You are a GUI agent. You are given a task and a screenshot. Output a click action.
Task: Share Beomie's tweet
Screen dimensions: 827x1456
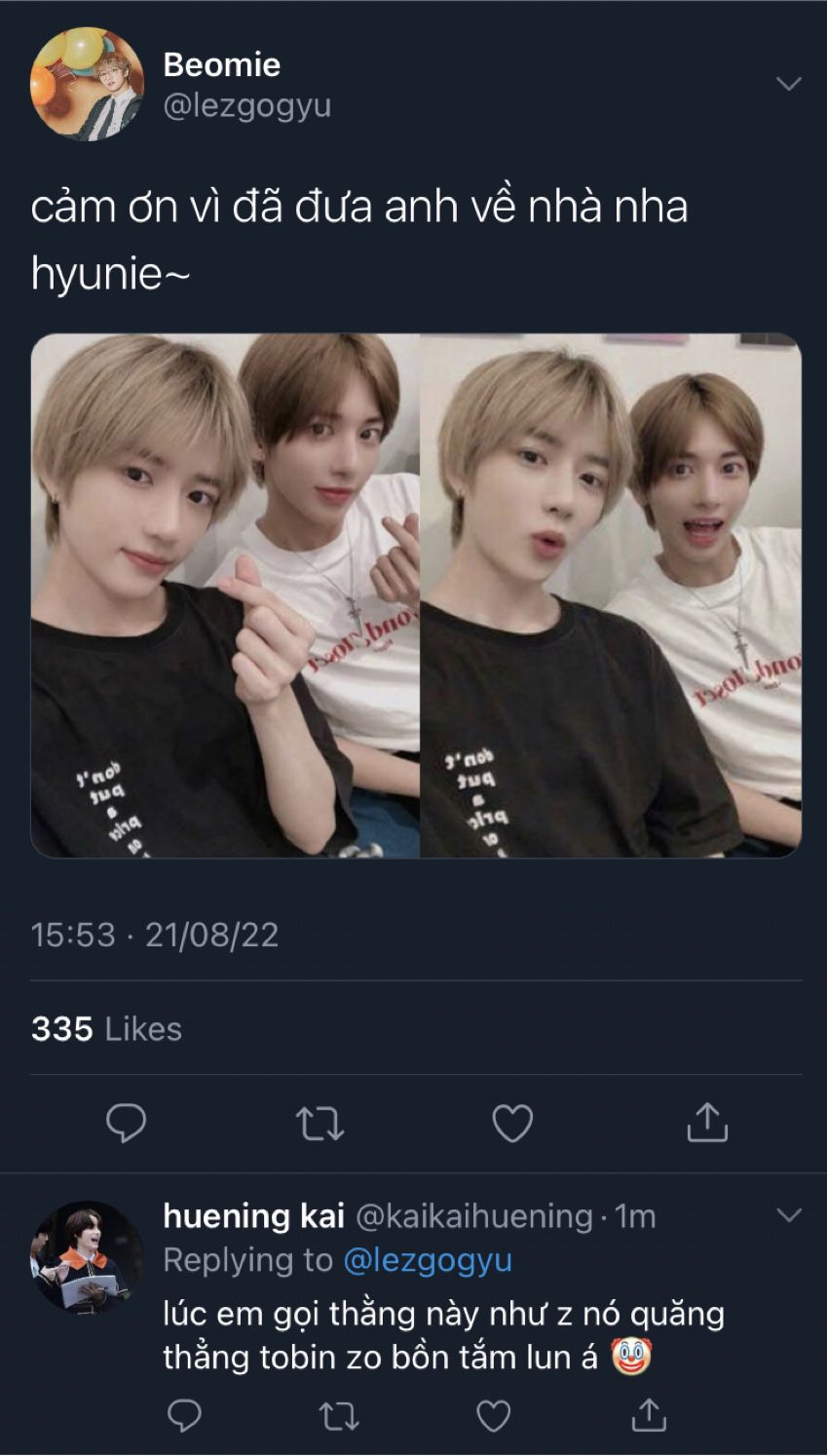[707, 1124]
